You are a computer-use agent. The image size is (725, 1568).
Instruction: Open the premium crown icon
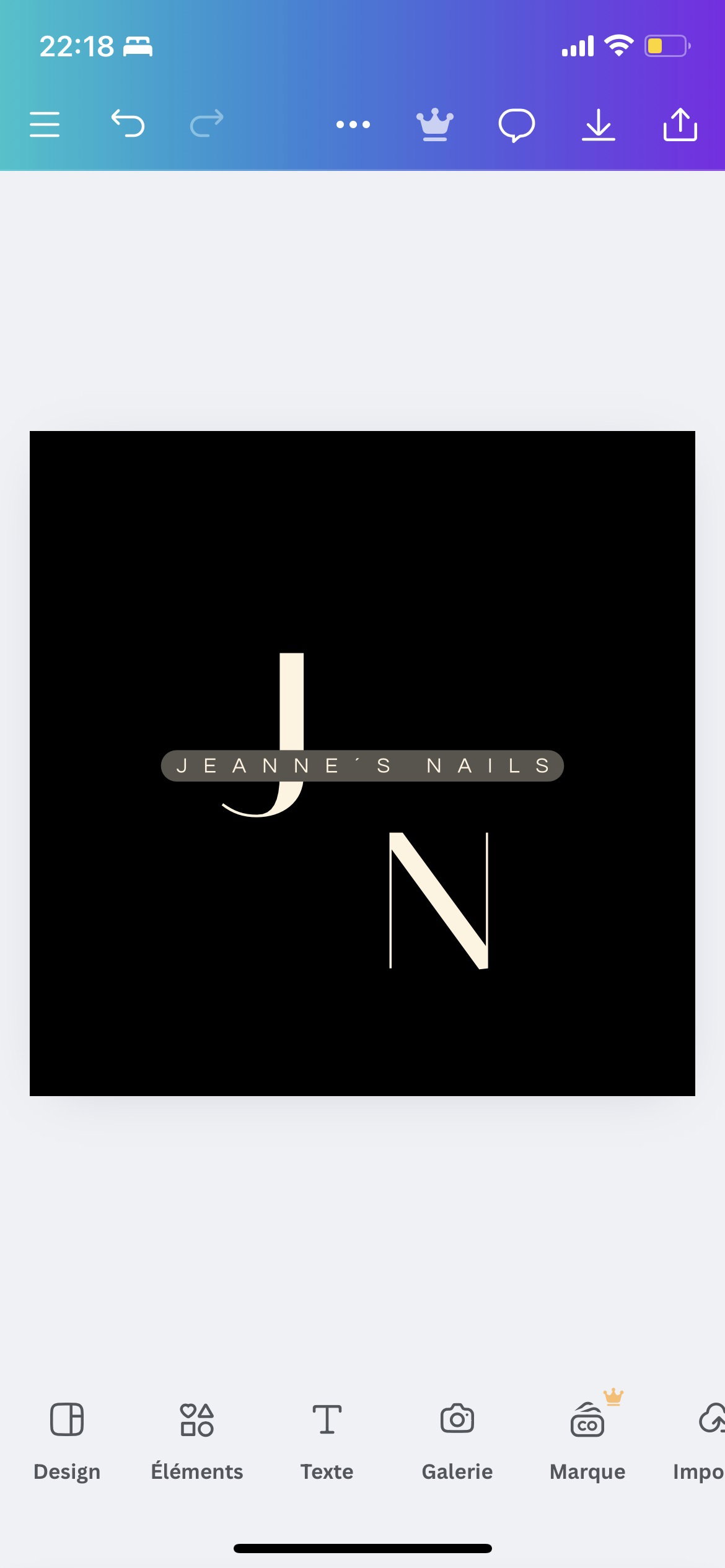point(435,124)
